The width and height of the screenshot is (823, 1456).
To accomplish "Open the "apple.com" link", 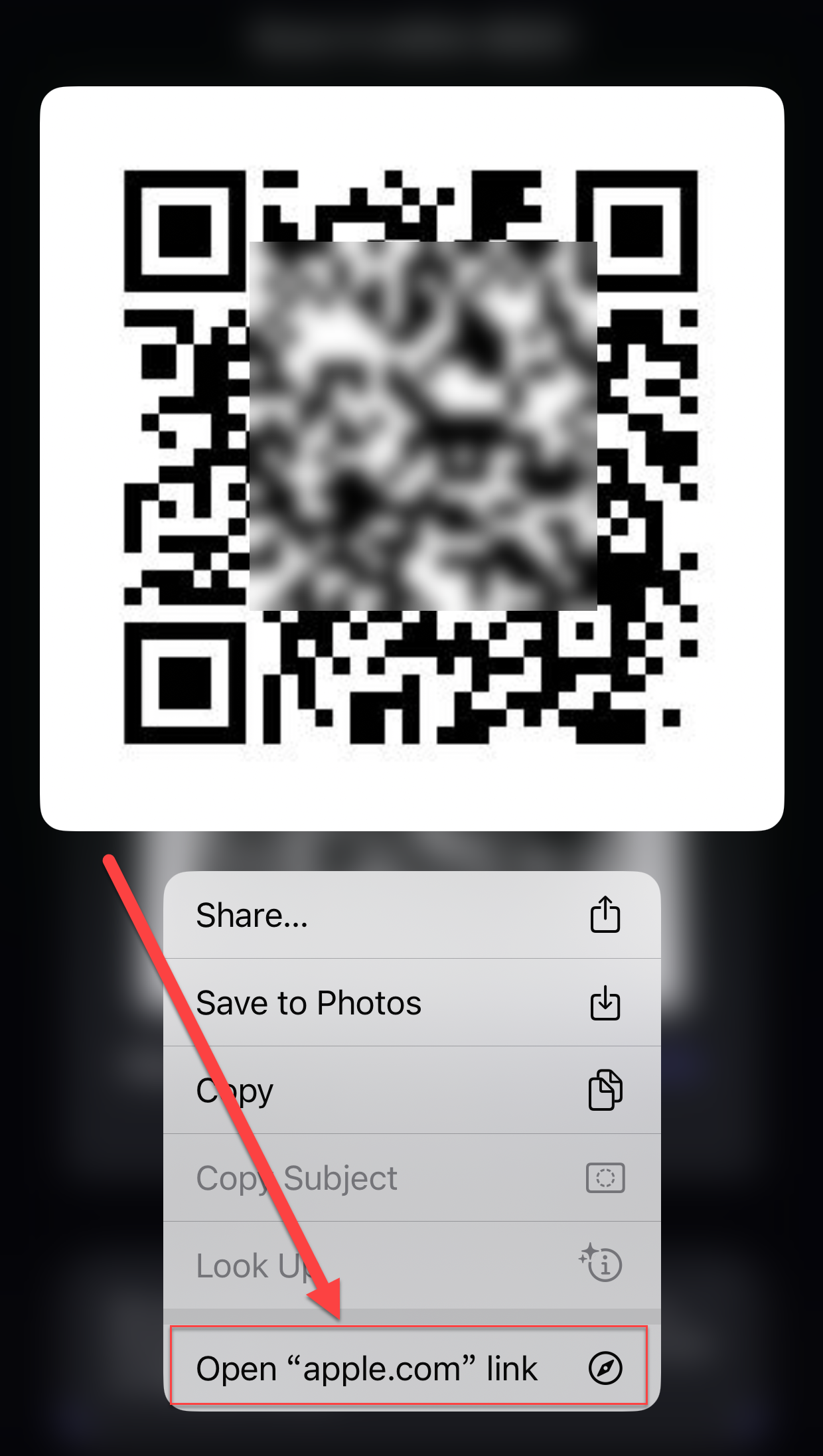I will point(409,1368).
